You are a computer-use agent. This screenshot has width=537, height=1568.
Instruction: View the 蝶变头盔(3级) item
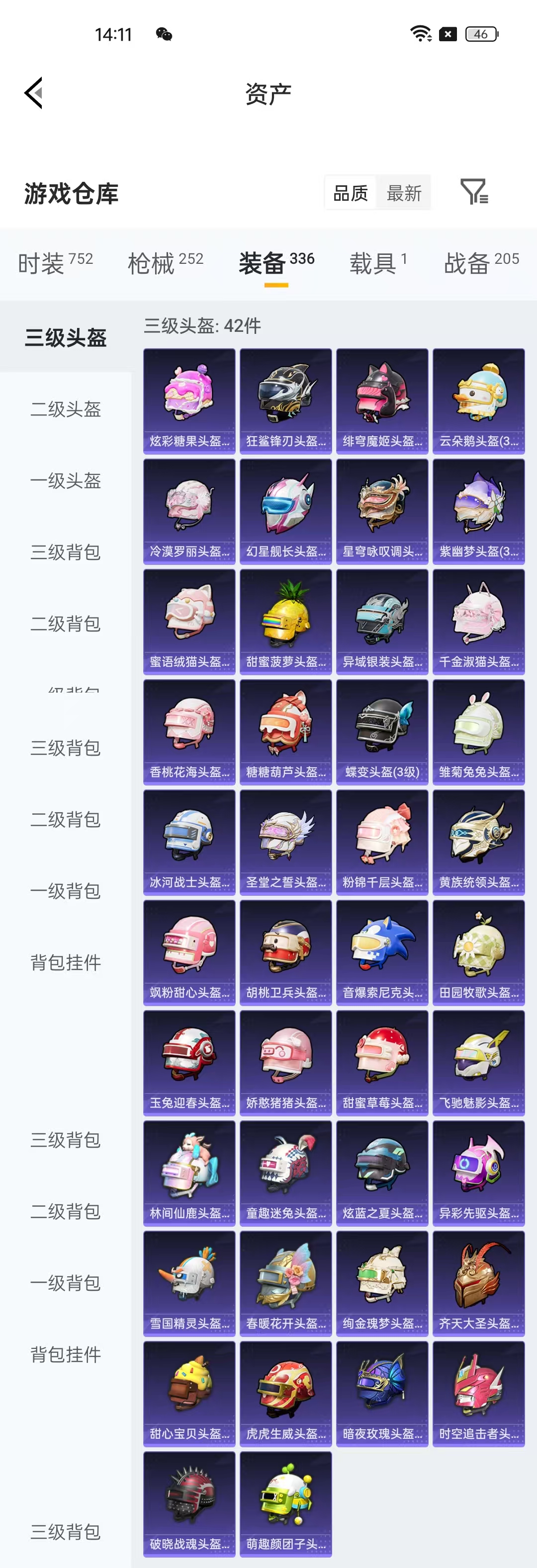[382, 732]
